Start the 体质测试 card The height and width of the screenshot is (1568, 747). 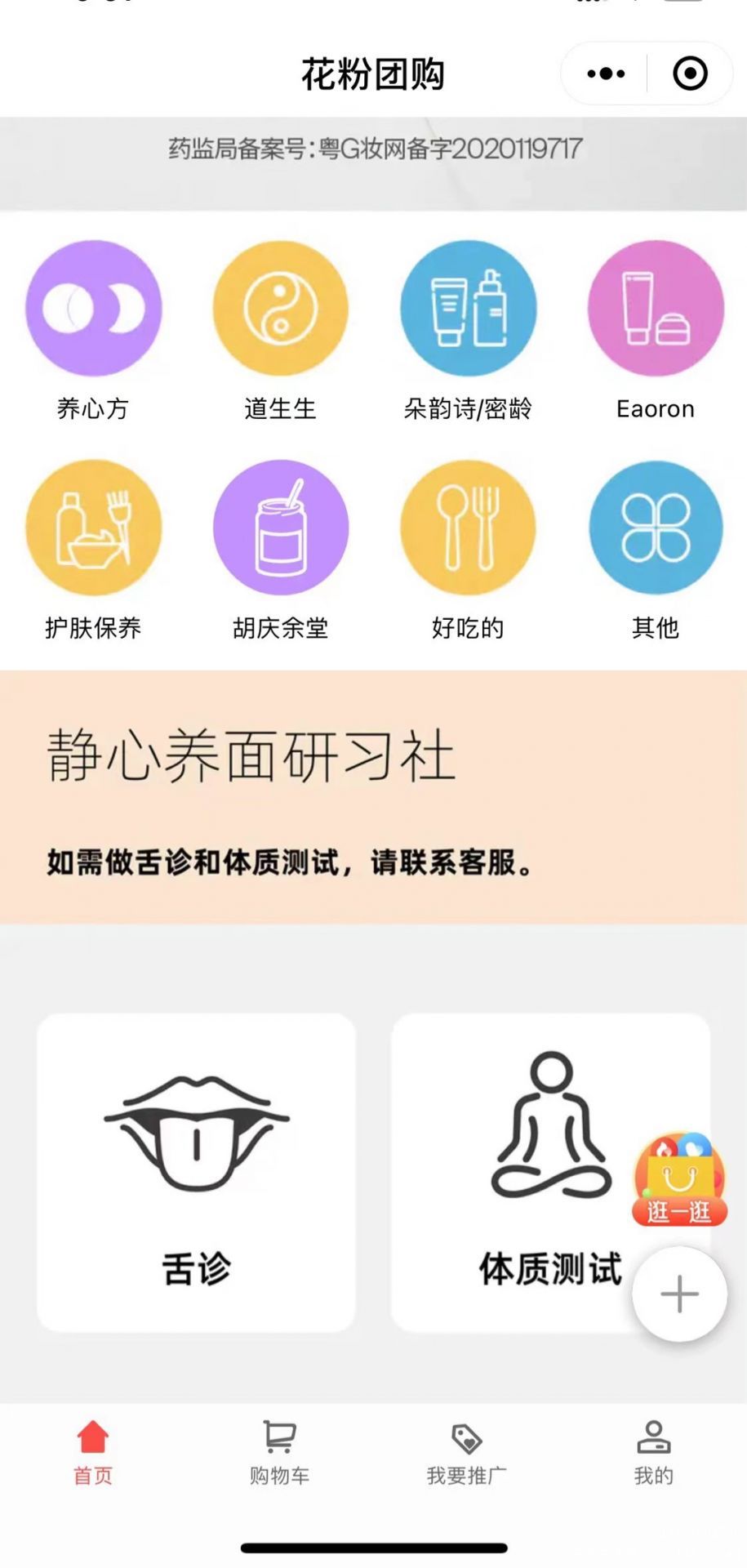[x=550, y=1173]
